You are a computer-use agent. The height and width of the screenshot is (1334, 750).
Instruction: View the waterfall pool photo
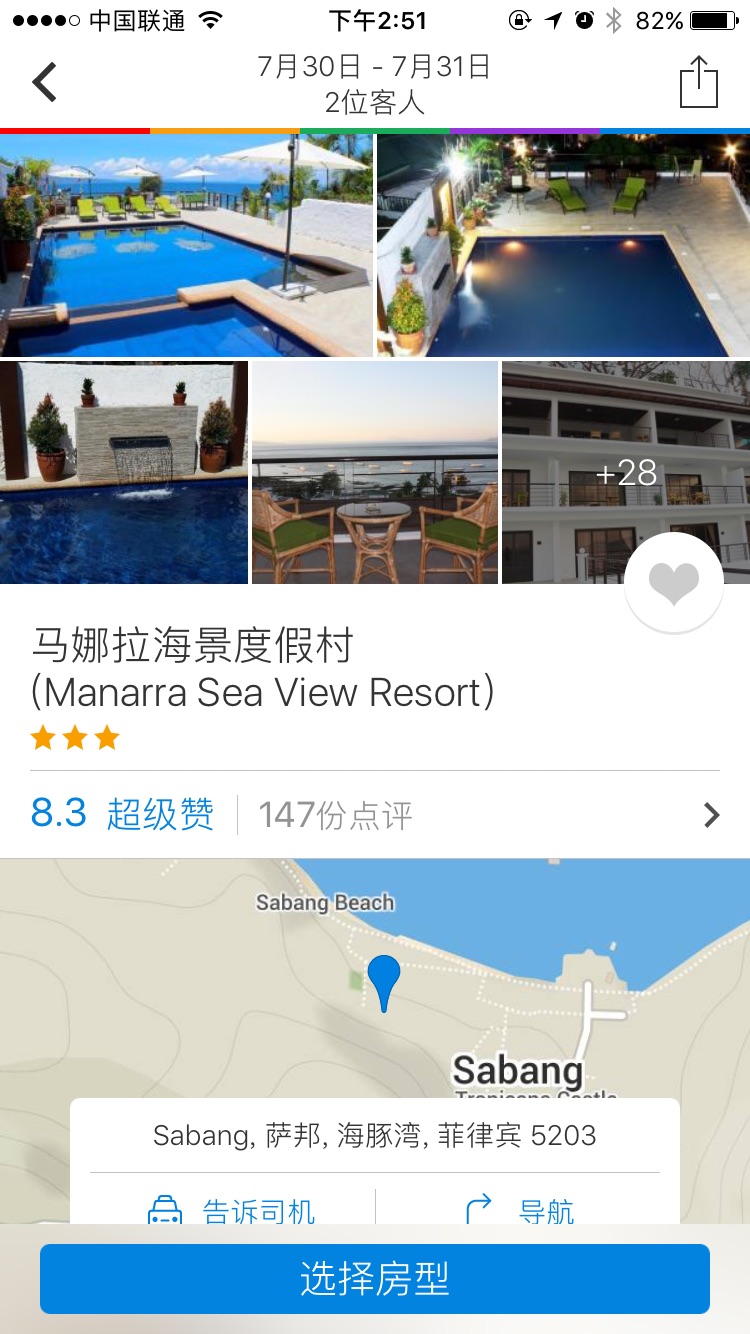(x=124, y=472)
